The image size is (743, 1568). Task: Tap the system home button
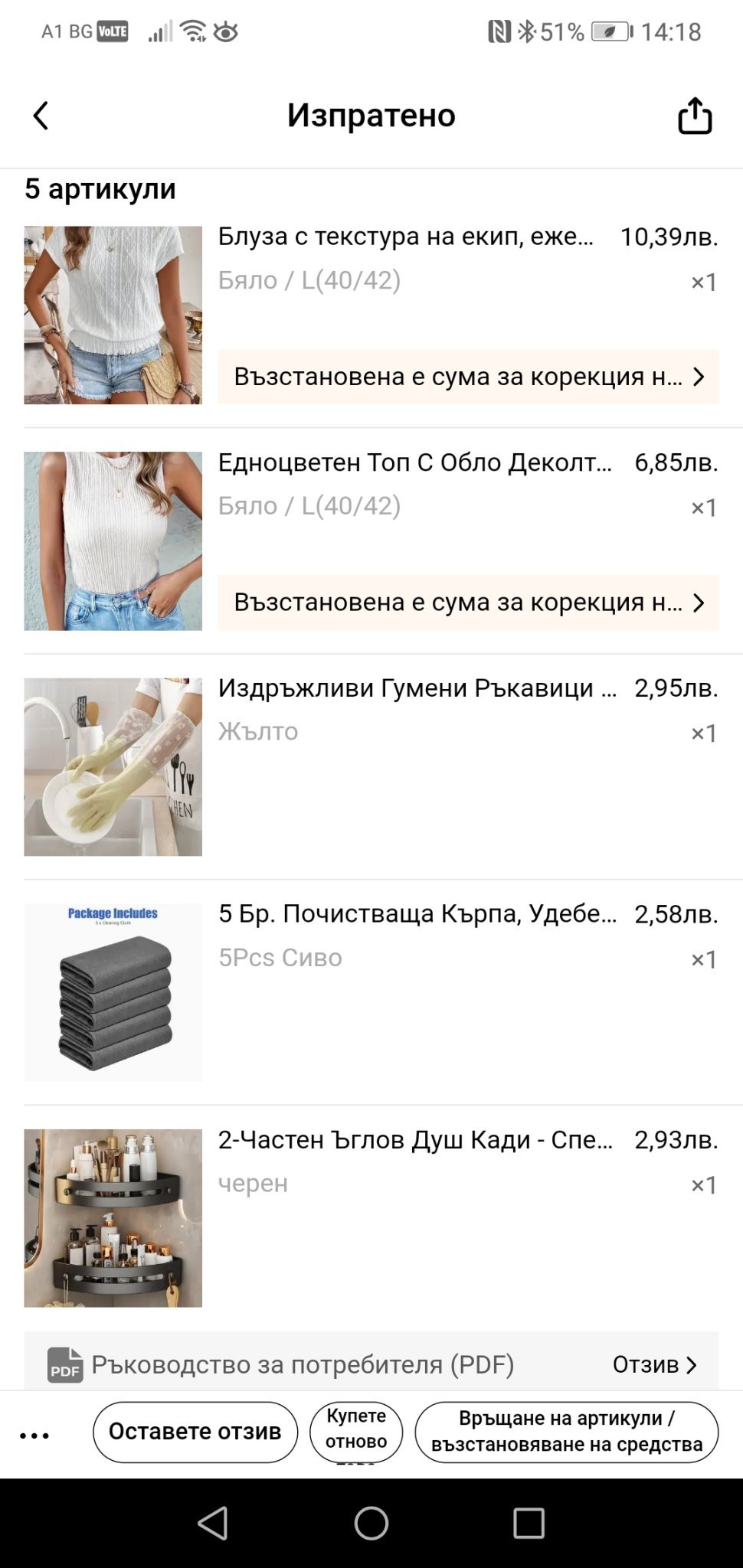pos(371,1524)
